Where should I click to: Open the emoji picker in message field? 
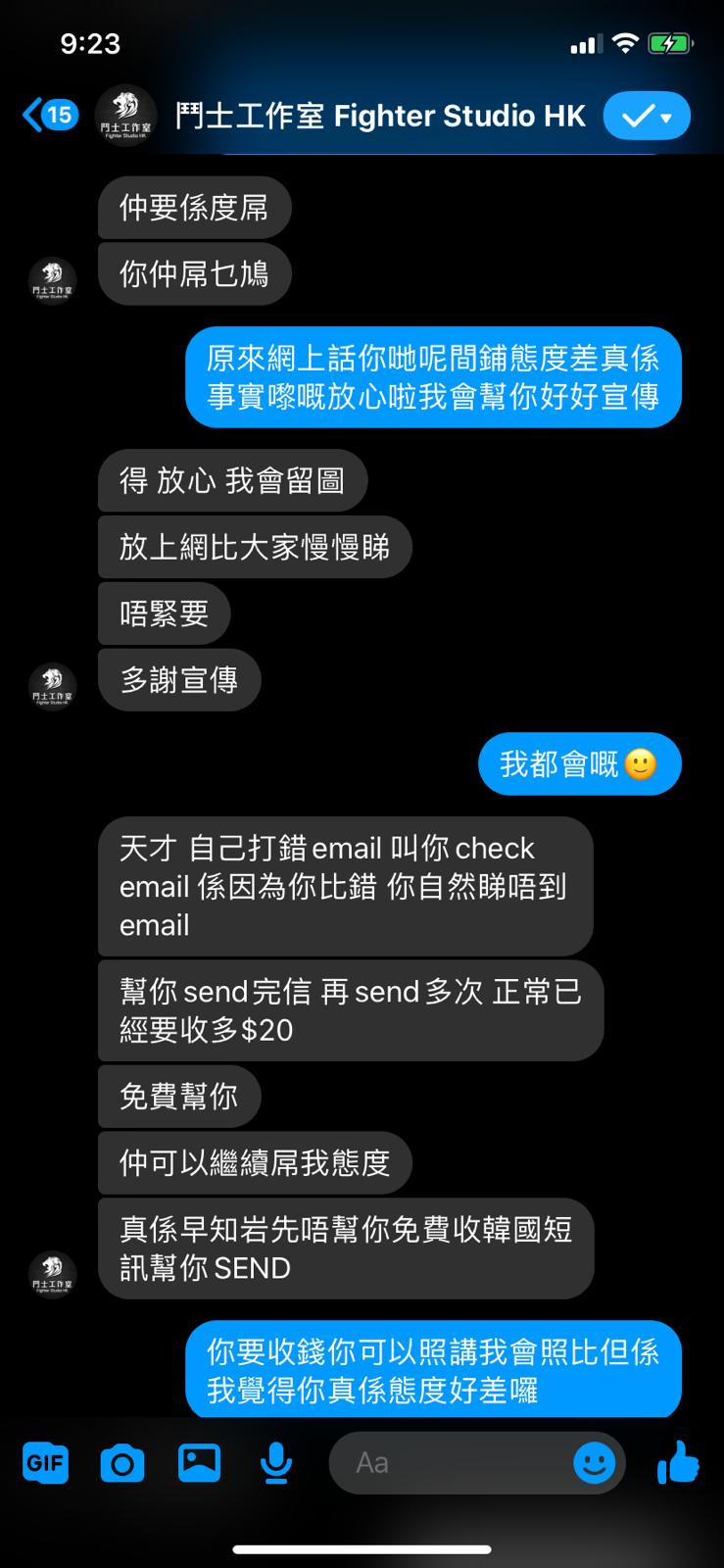(594, 1463)
